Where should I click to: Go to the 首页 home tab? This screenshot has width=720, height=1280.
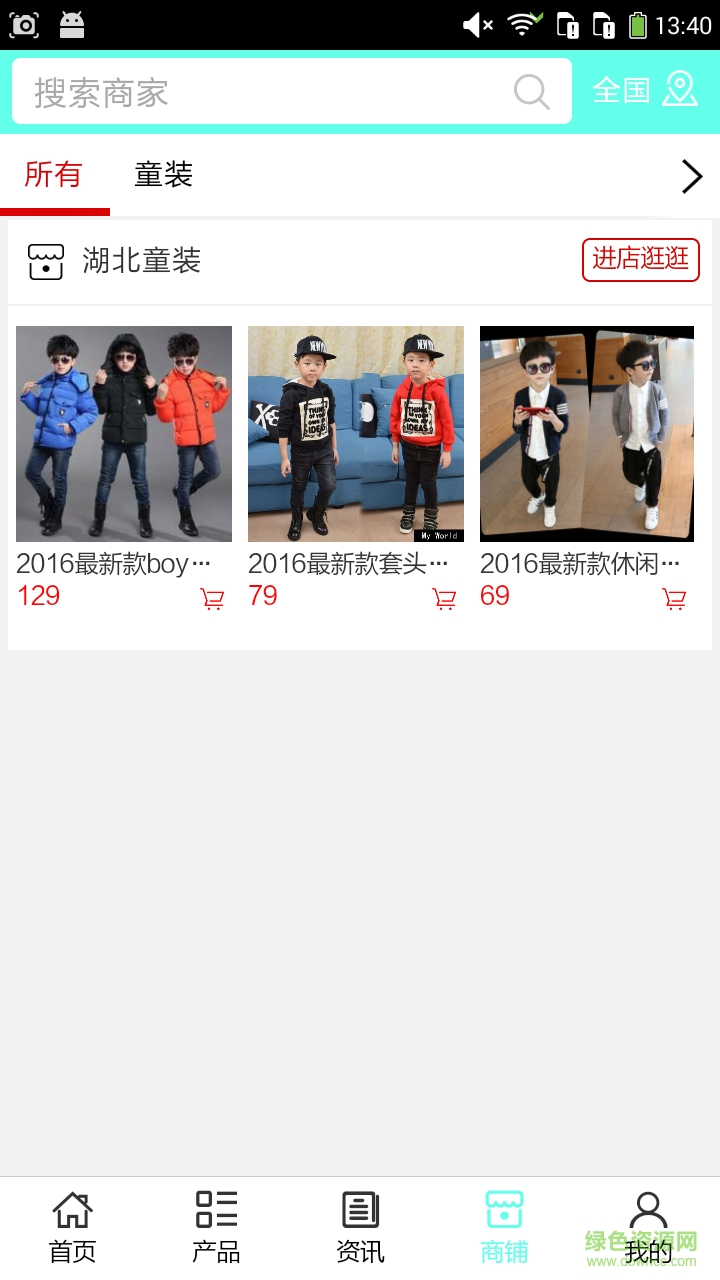point(72,1226)
